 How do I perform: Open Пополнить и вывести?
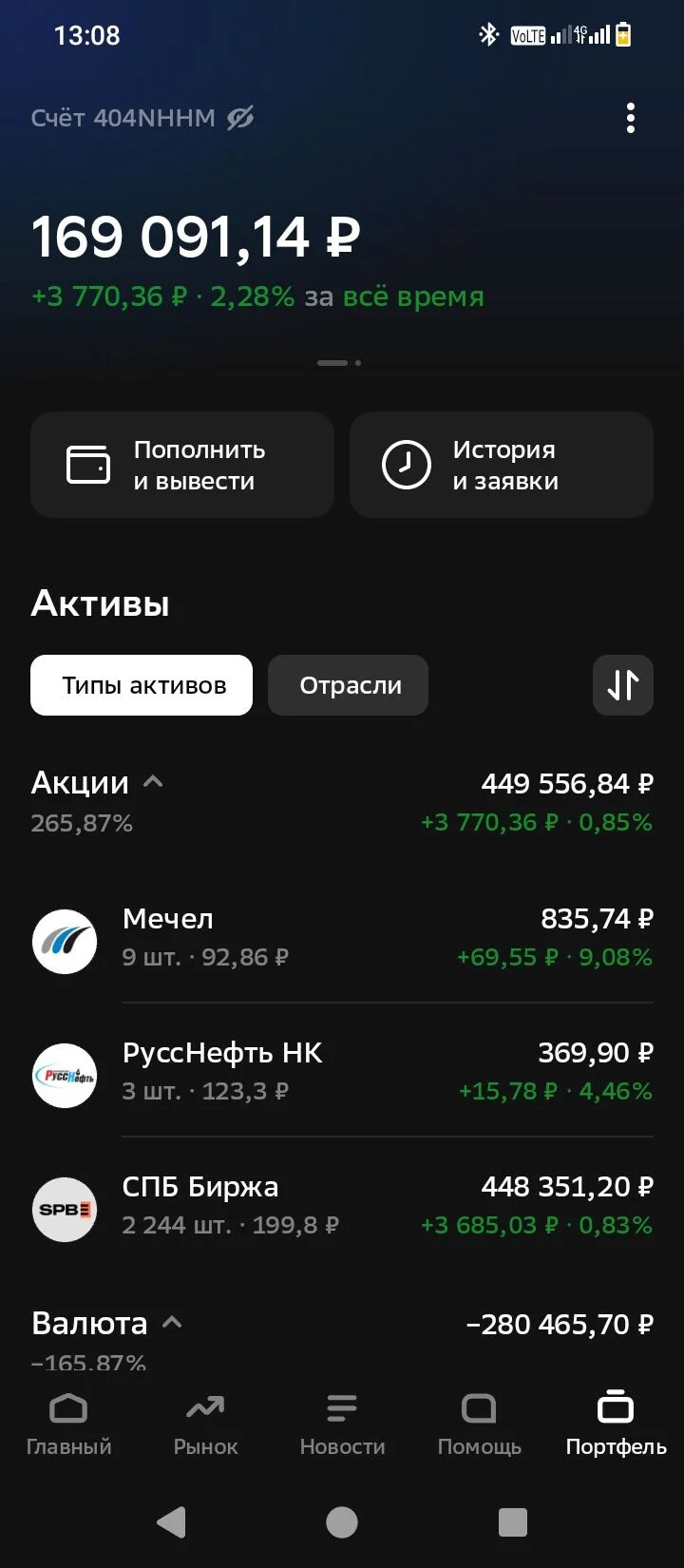(182, 465)
